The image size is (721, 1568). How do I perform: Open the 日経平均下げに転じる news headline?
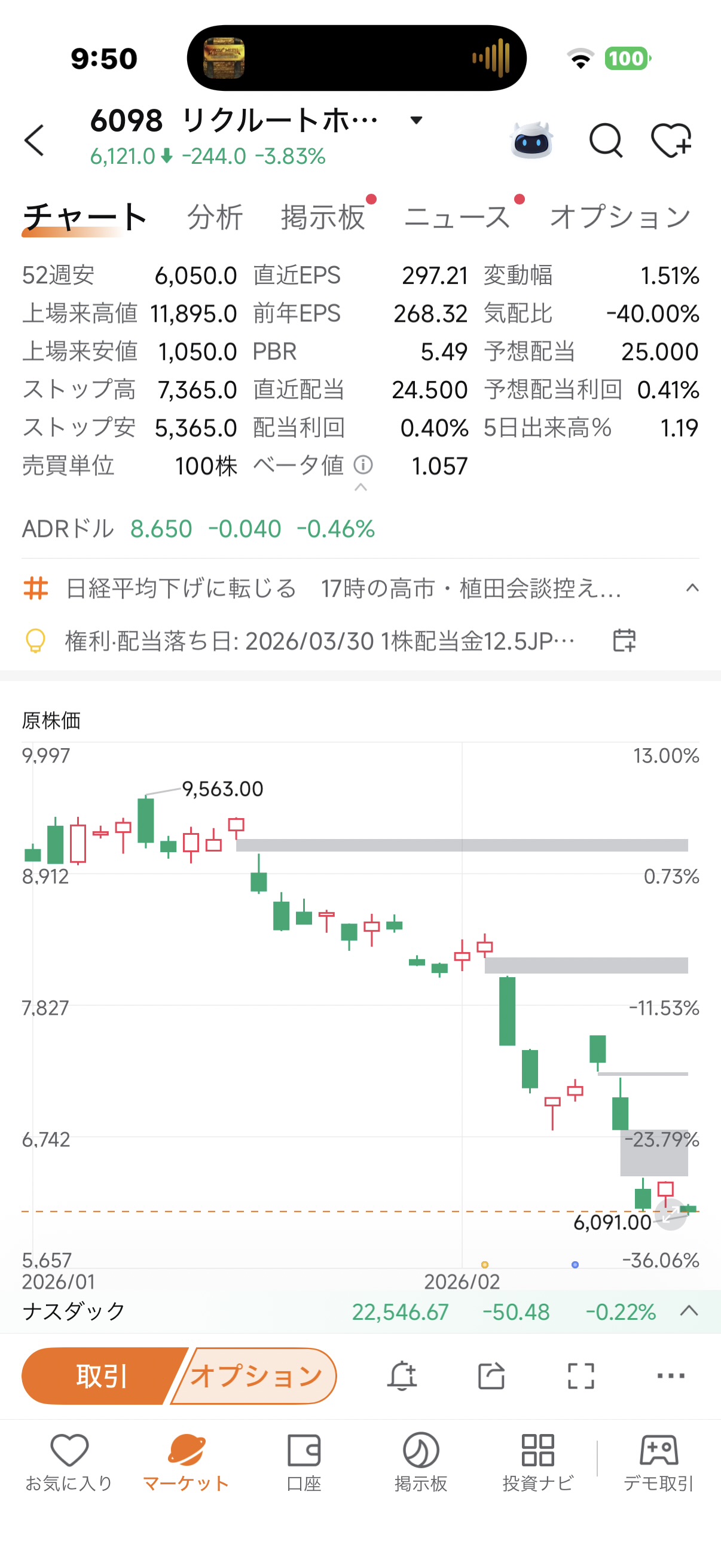(x=344, y=588)
